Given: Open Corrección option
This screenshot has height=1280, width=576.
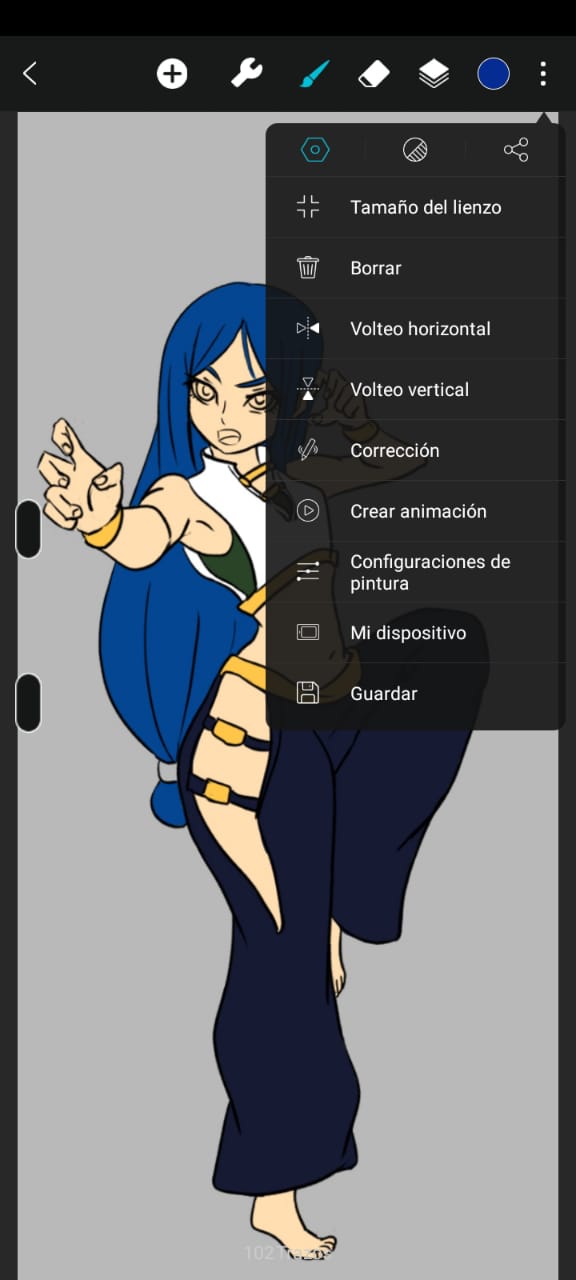Looking at the screenshot, I should [x=415, y=451].
